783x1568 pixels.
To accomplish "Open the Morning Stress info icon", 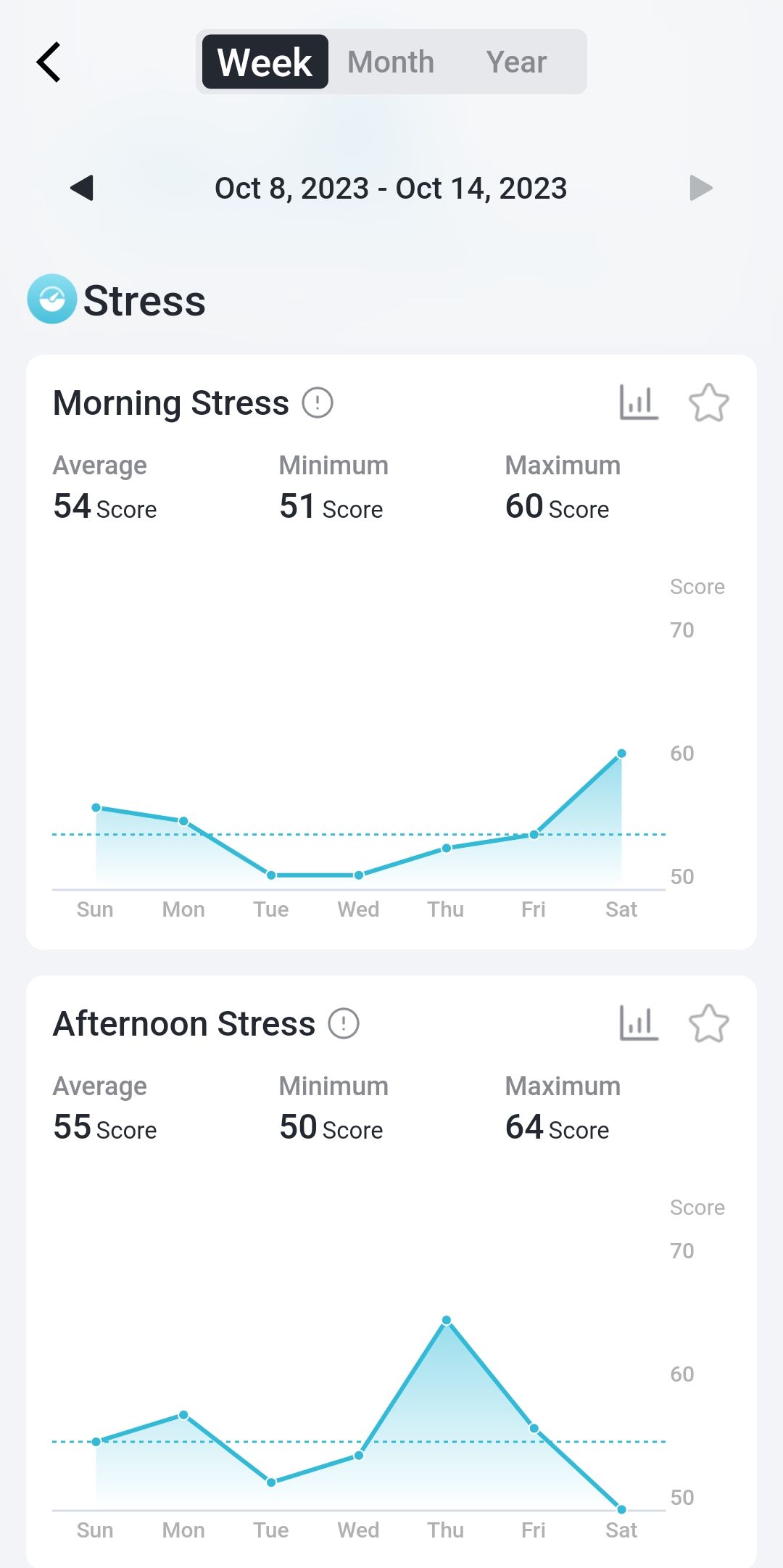I will tap(318, 403).
